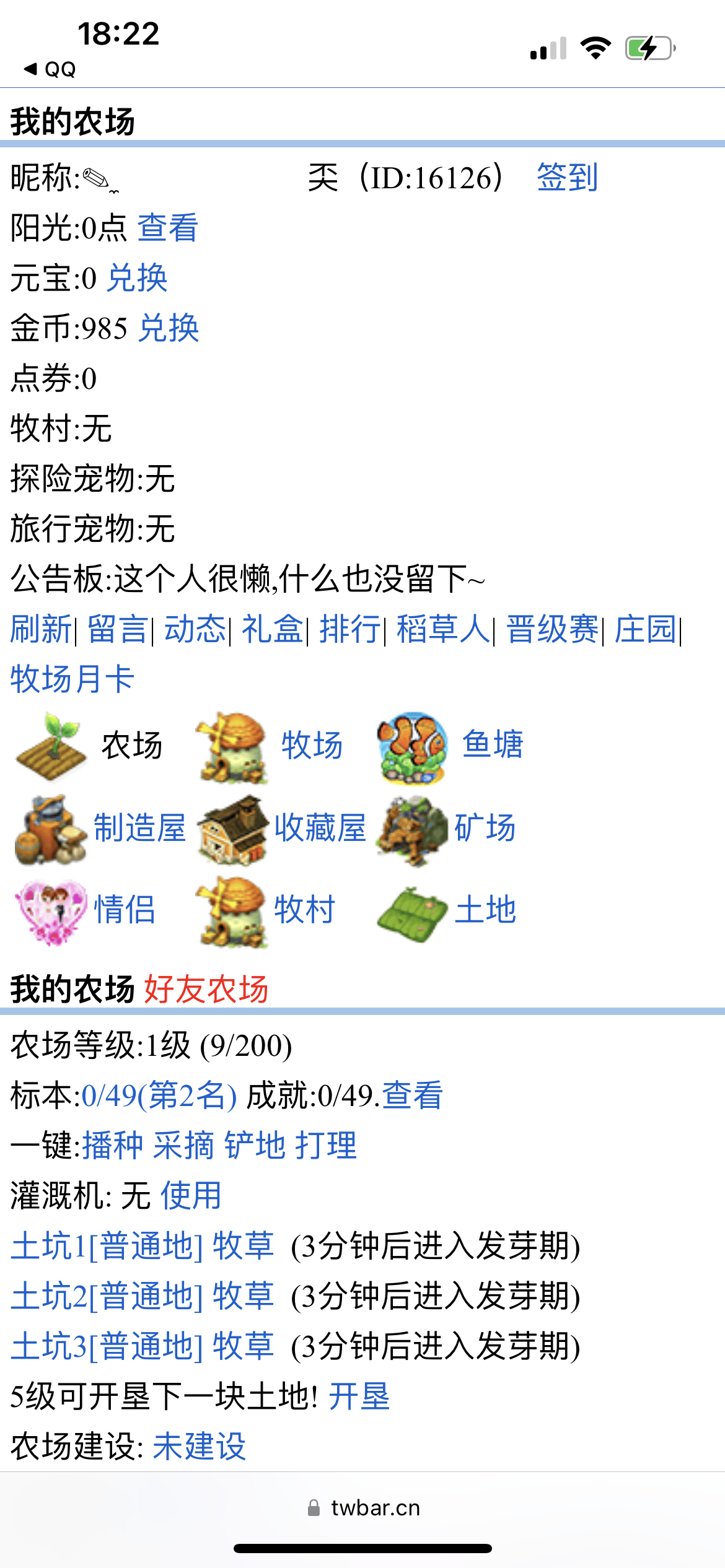725x1568 pixels.
Task: Tap one-key 采摘
Action: 183,1146
